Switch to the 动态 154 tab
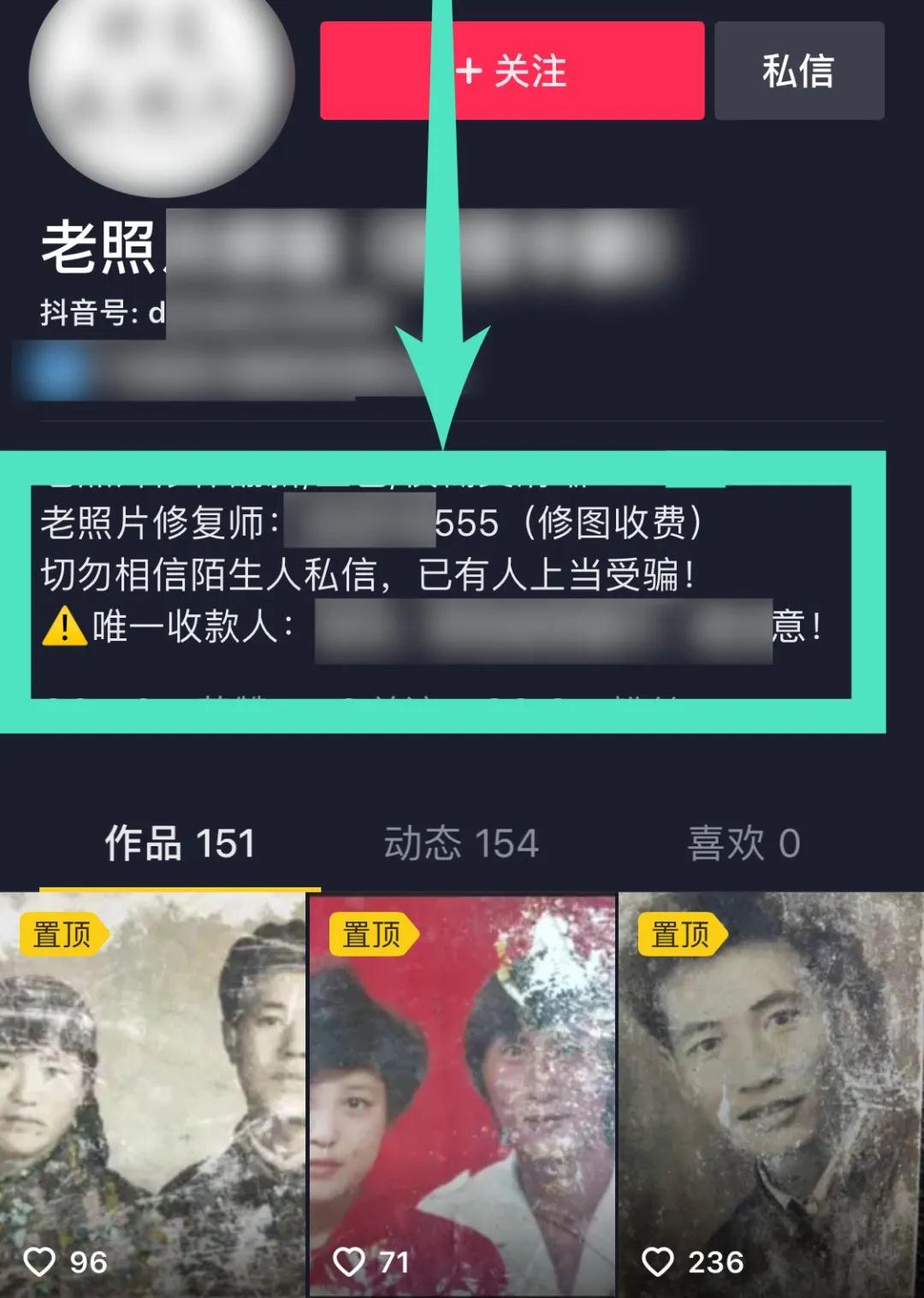The width and height of the screenshot is (924, 1298). (461, 844)
